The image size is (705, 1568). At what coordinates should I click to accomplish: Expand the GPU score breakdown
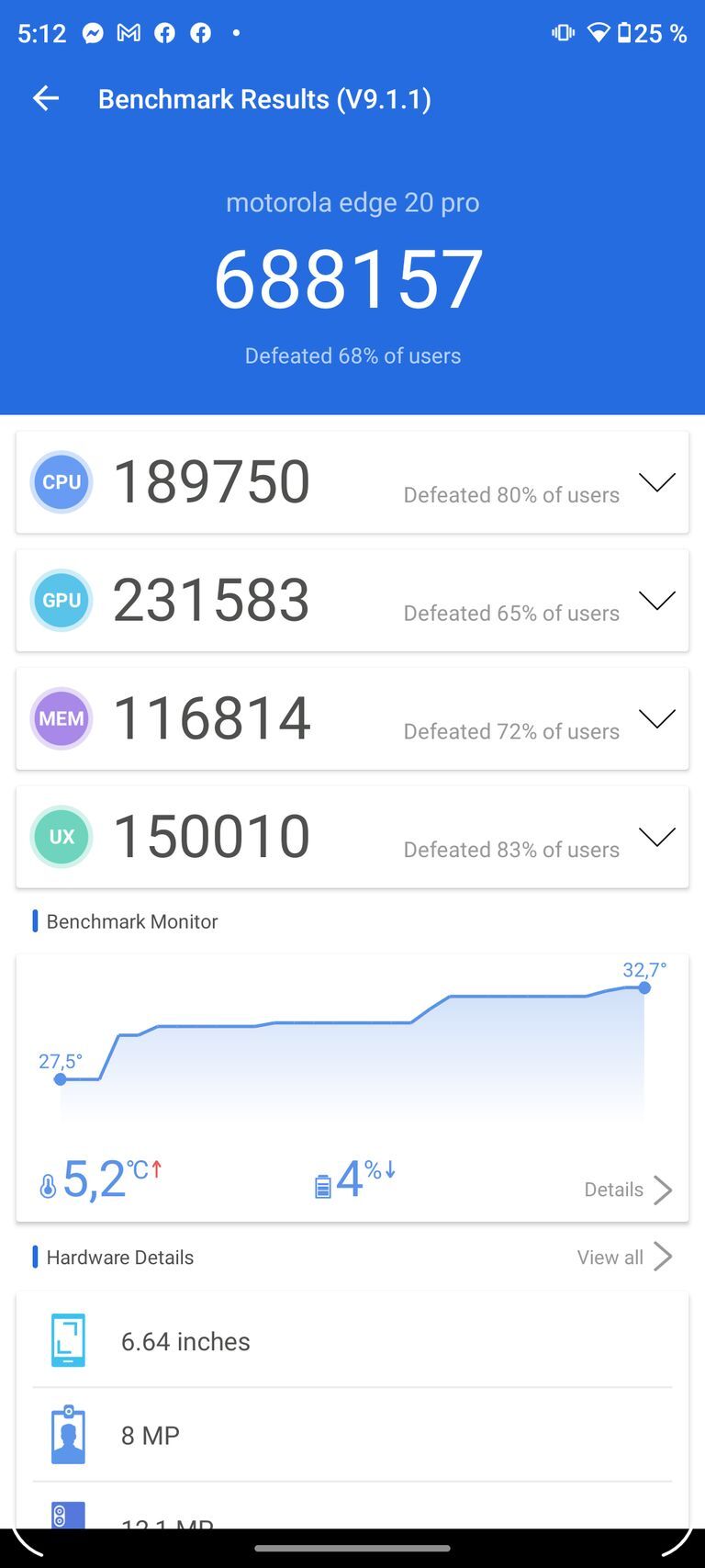[x=656, y=601]
